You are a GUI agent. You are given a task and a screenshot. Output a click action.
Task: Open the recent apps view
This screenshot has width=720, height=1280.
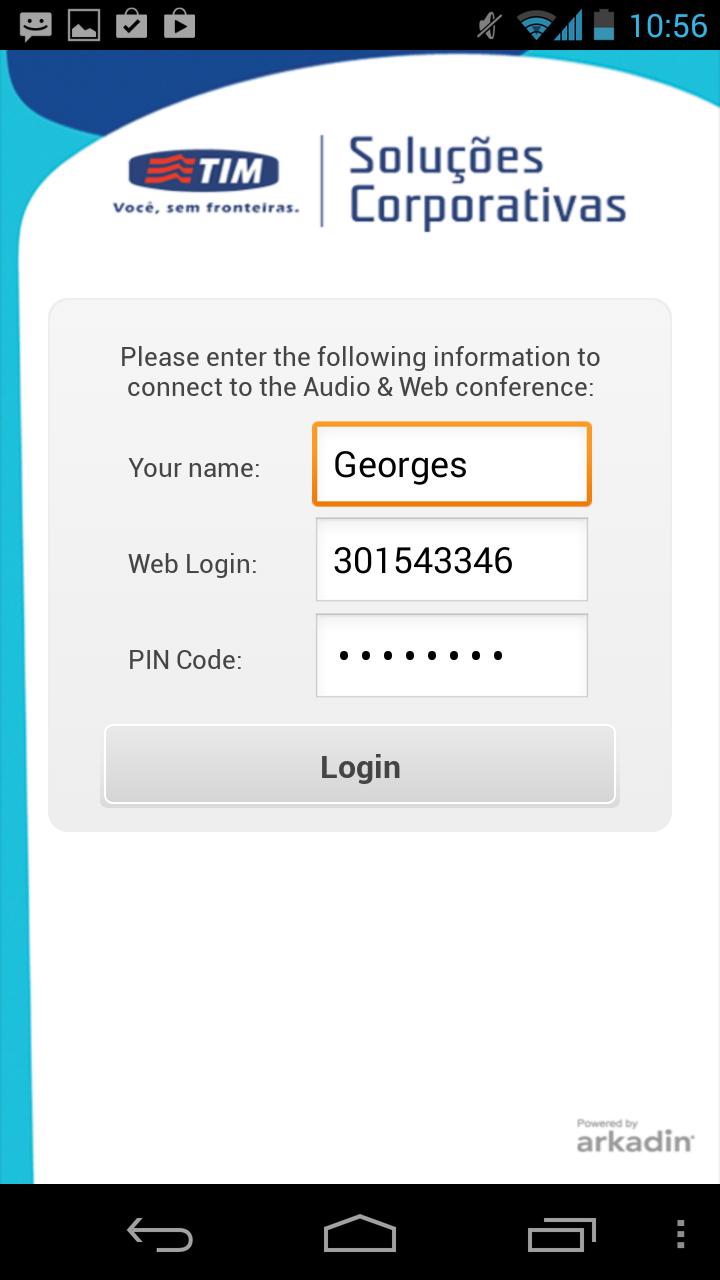pyautogui.click(x=562, y=1234)
